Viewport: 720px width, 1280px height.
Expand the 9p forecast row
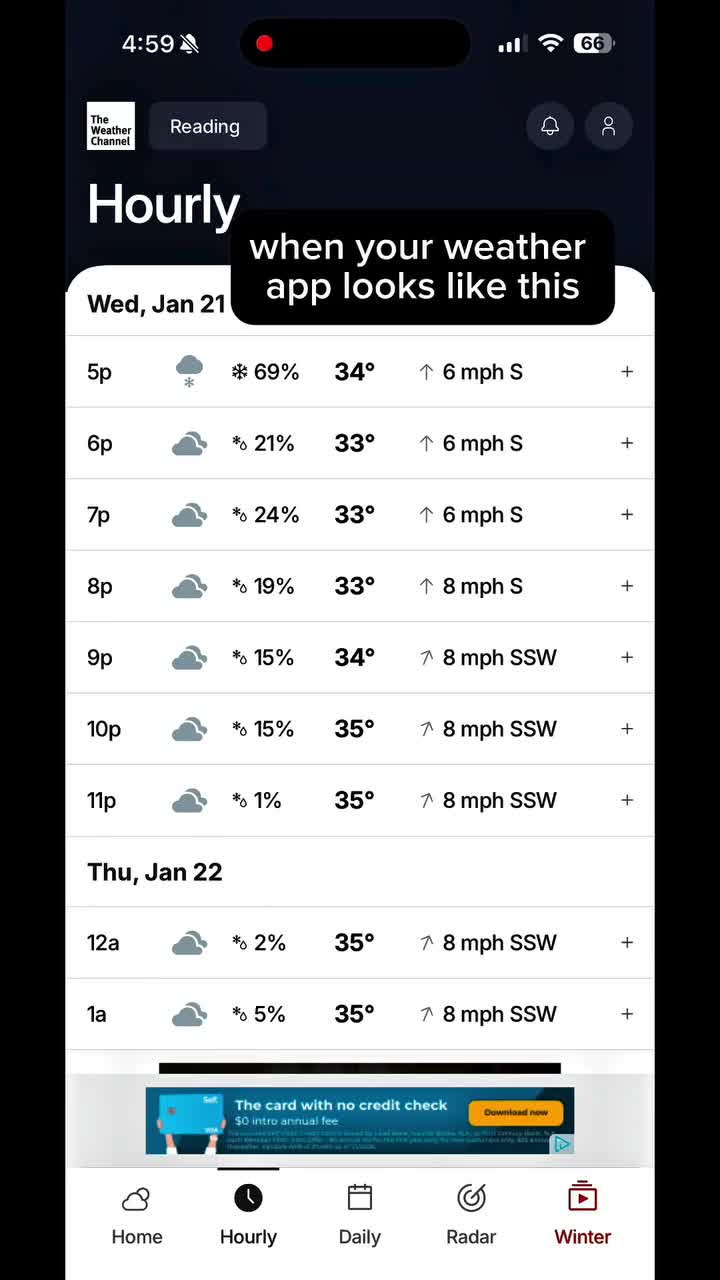[627, 657]
